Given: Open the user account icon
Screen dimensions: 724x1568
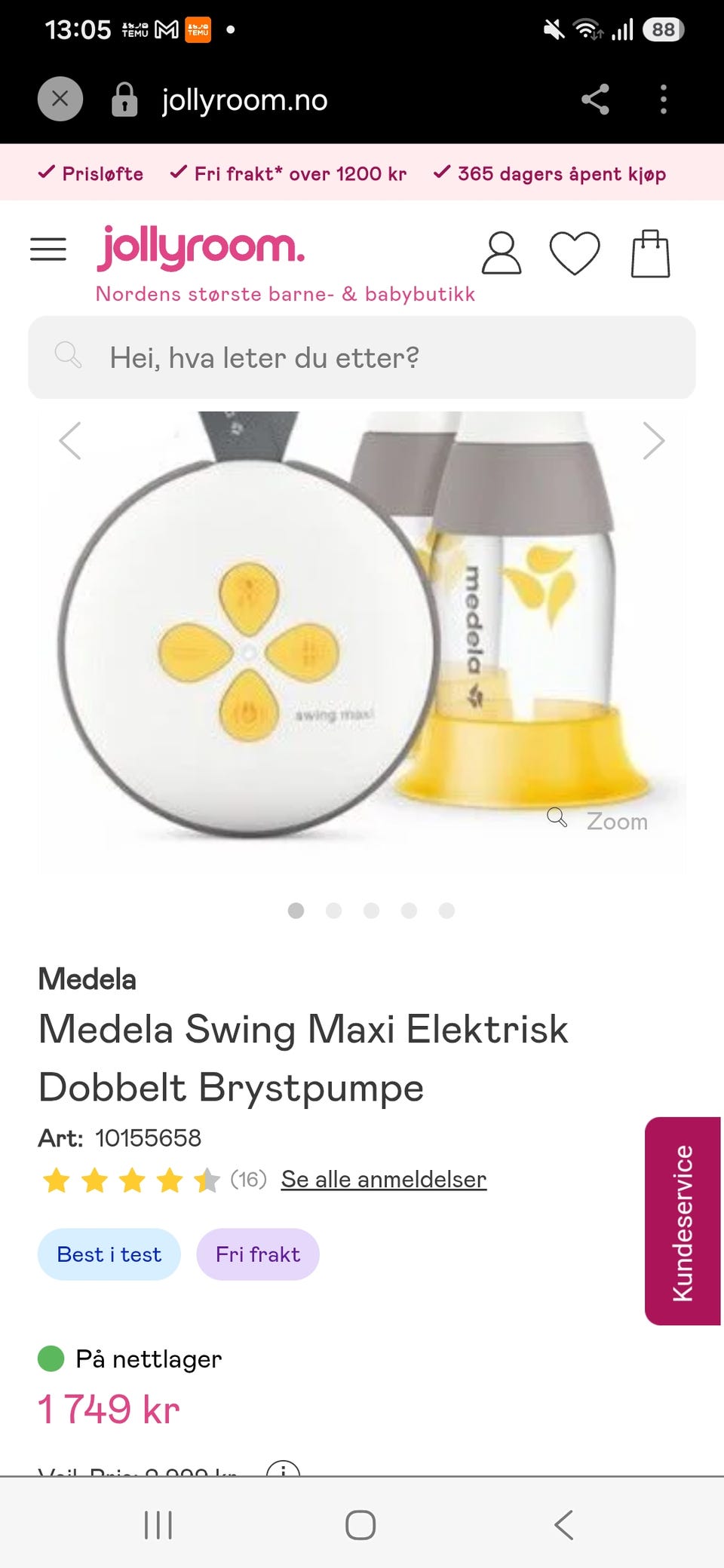Looking at the screenshot, I should [502, 253].
